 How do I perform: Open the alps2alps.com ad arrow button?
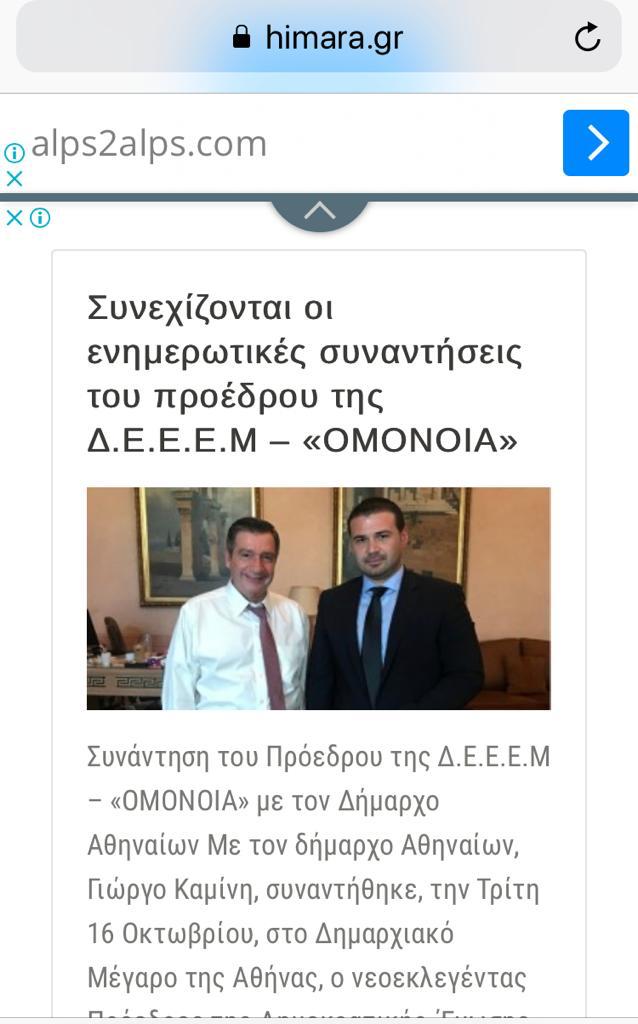(595, 143)
